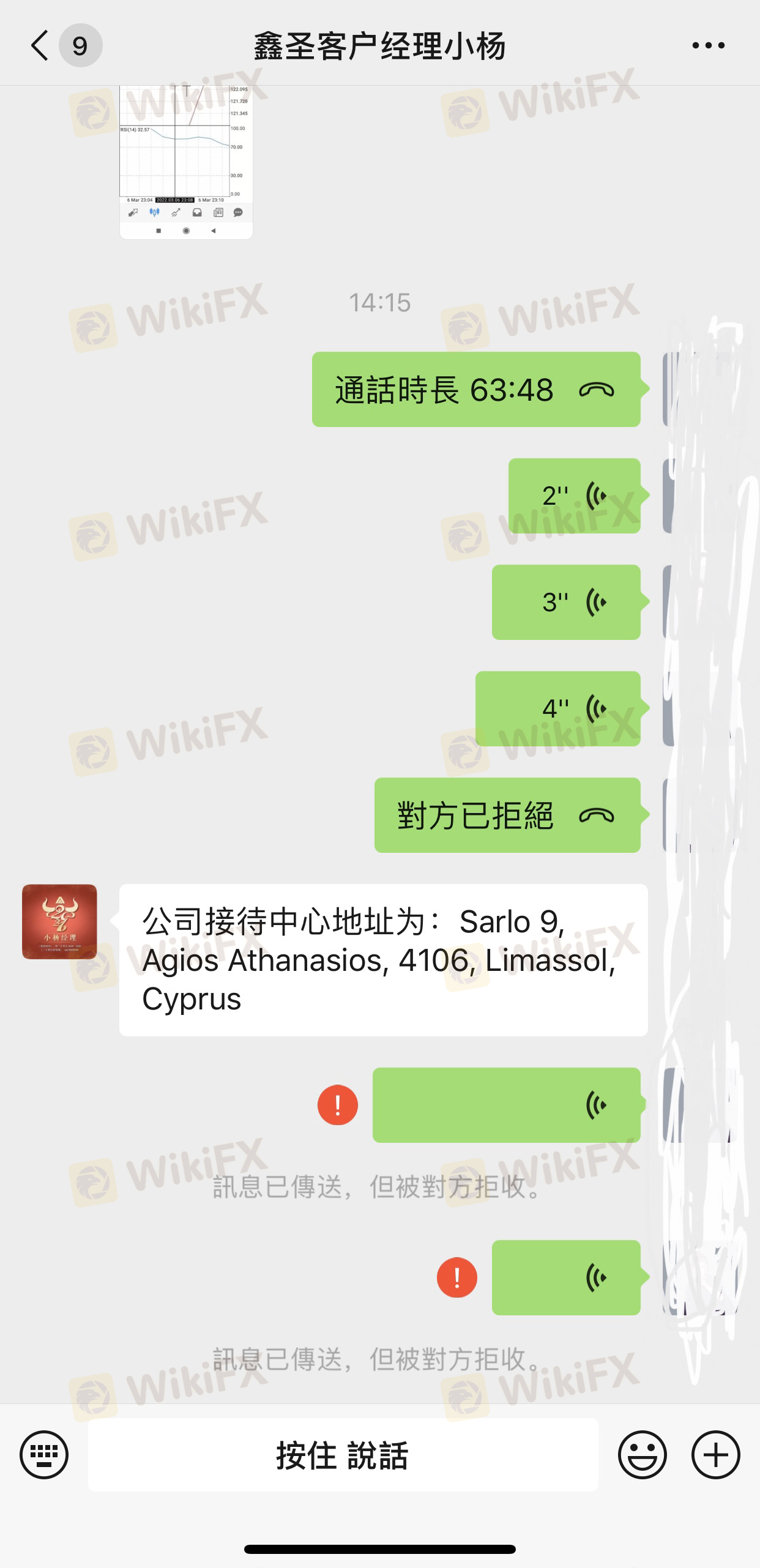Go back to the chat list
Image resolution: width=760 pixels, height=1568 pixels.
pos(40,46)
